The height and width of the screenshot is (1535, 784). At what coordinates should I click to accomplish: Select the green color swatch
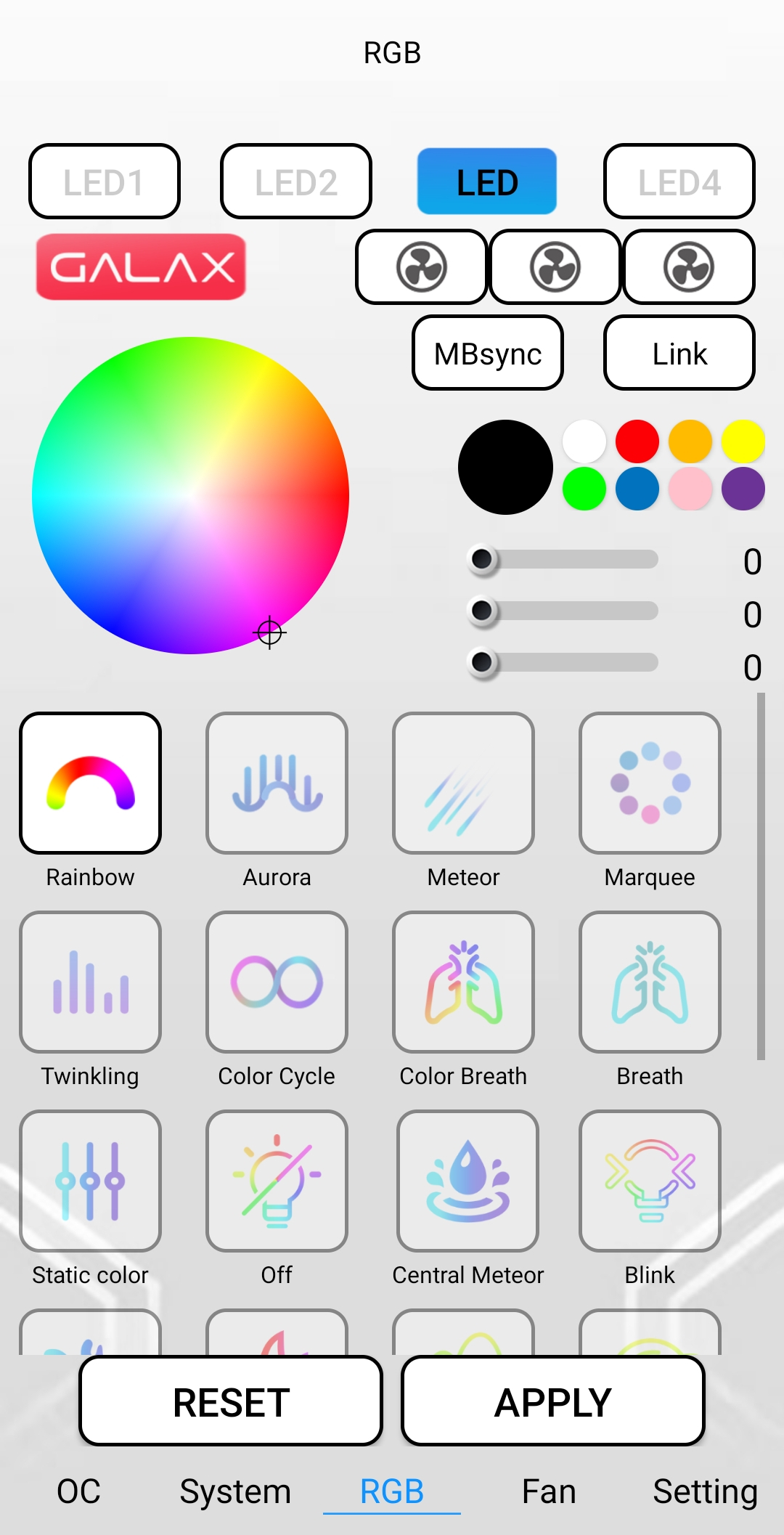584,489
